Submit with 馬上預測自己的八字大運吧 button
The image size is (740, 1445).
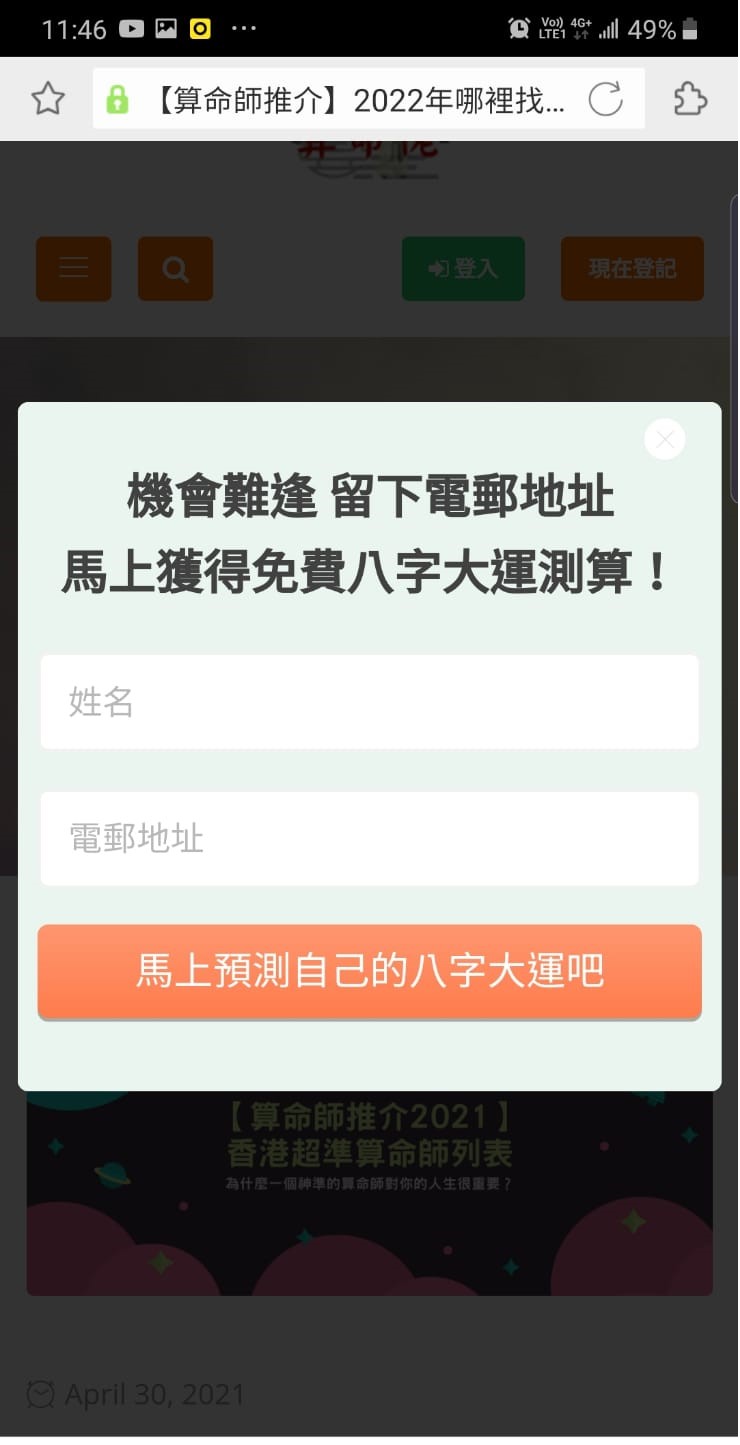[x=369, y=971]
